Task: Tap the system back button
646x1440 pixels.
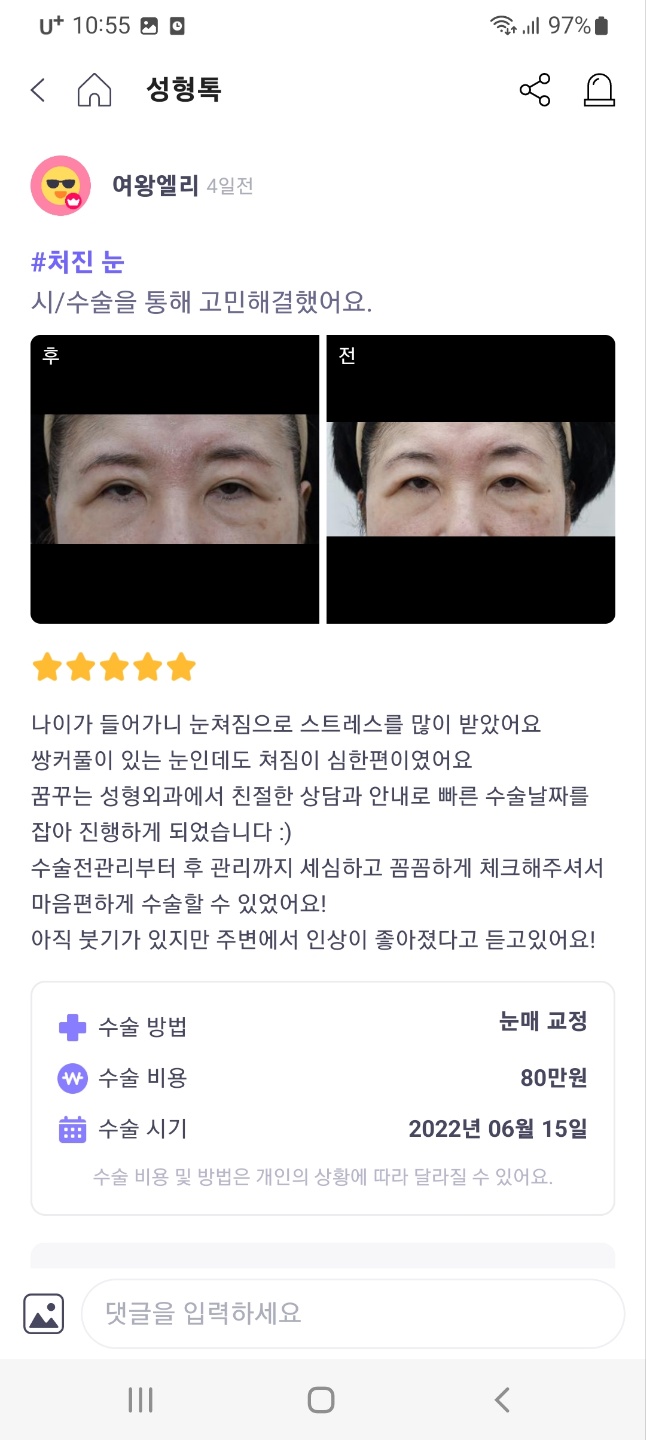Action: click(502, 1400)
